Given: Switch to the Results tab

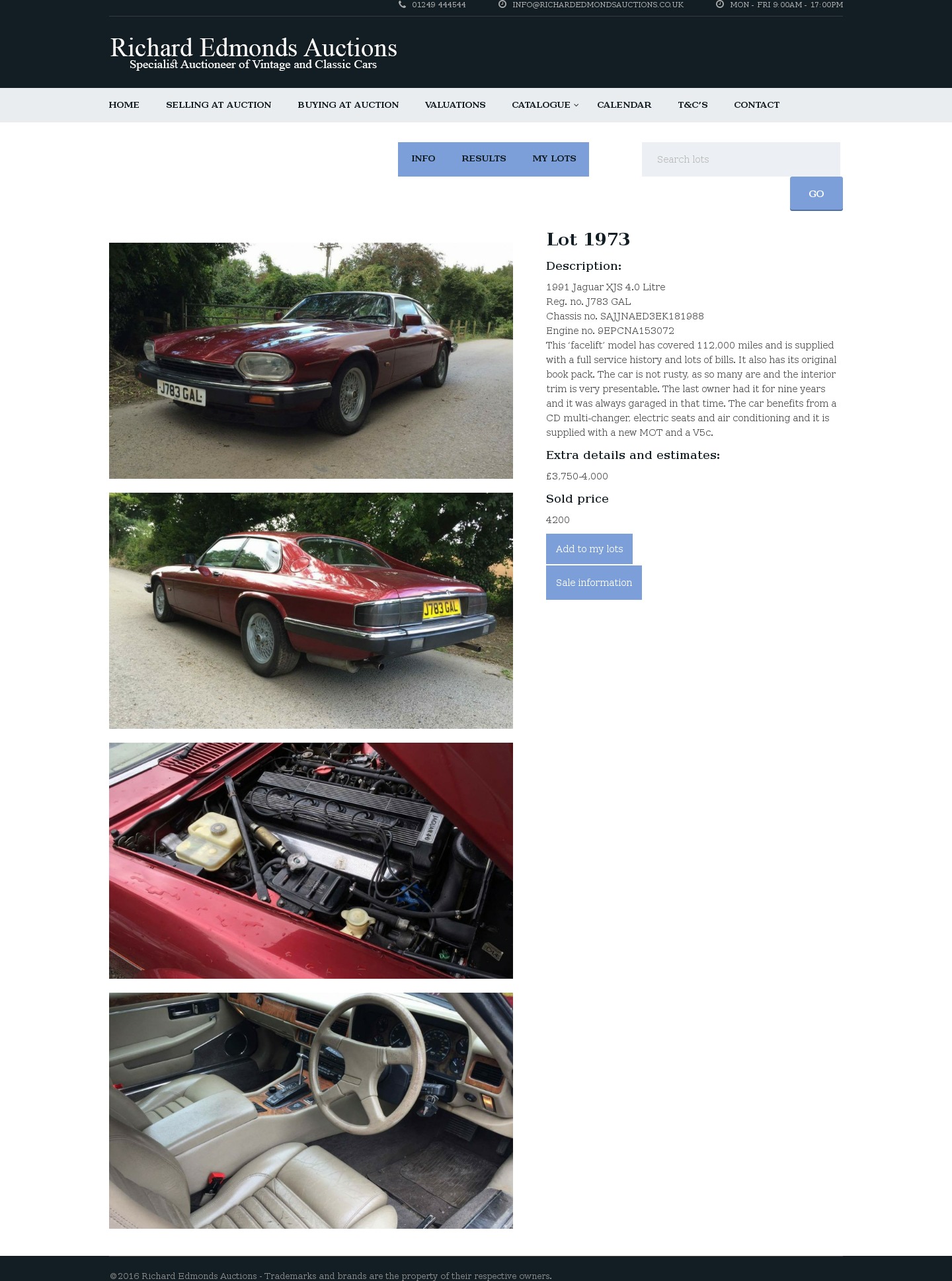Looking at the screenshot, I should tap(483, 159).
